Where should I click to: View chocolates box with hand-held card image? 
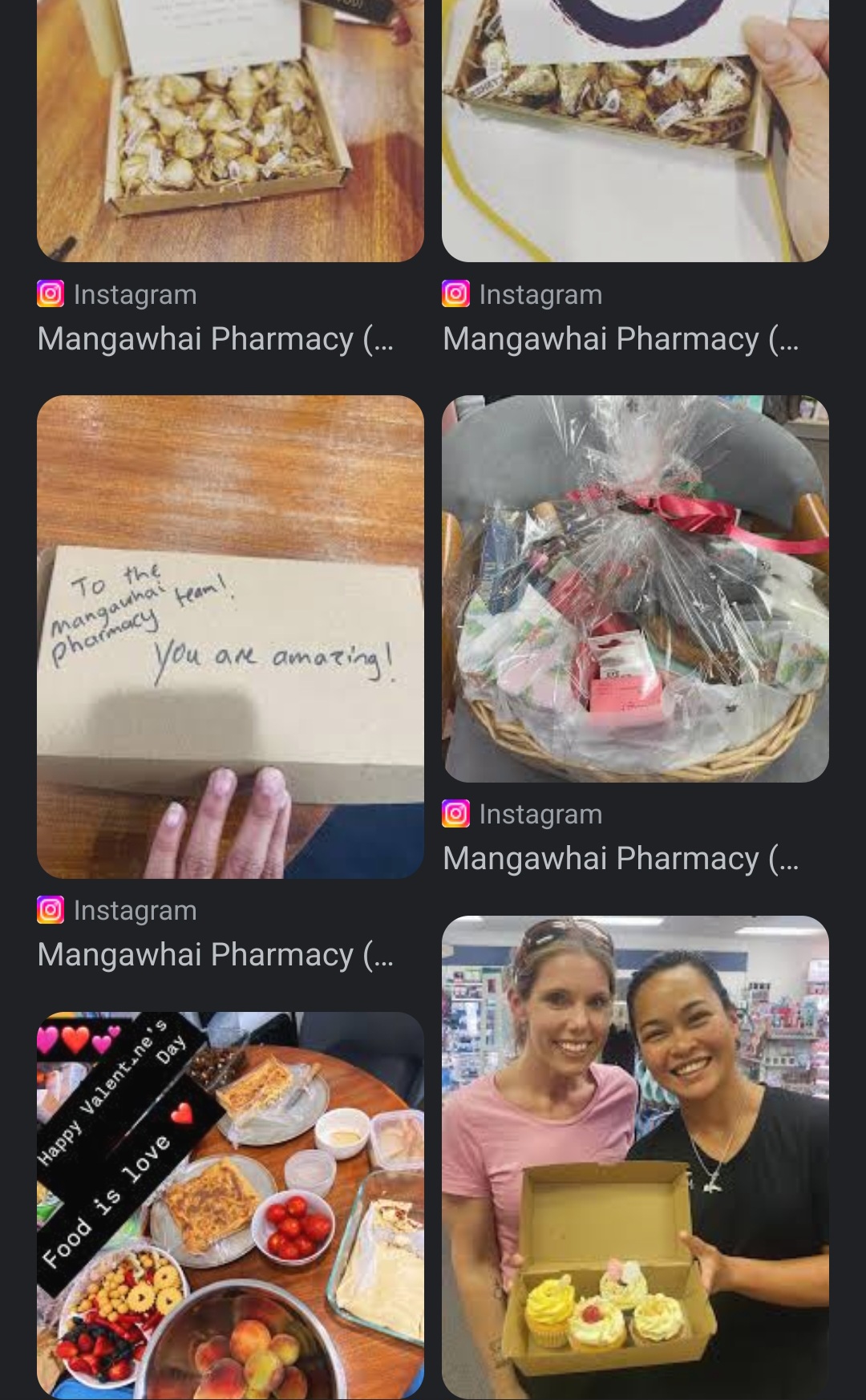pyautogui.click(x=635, y=131)
